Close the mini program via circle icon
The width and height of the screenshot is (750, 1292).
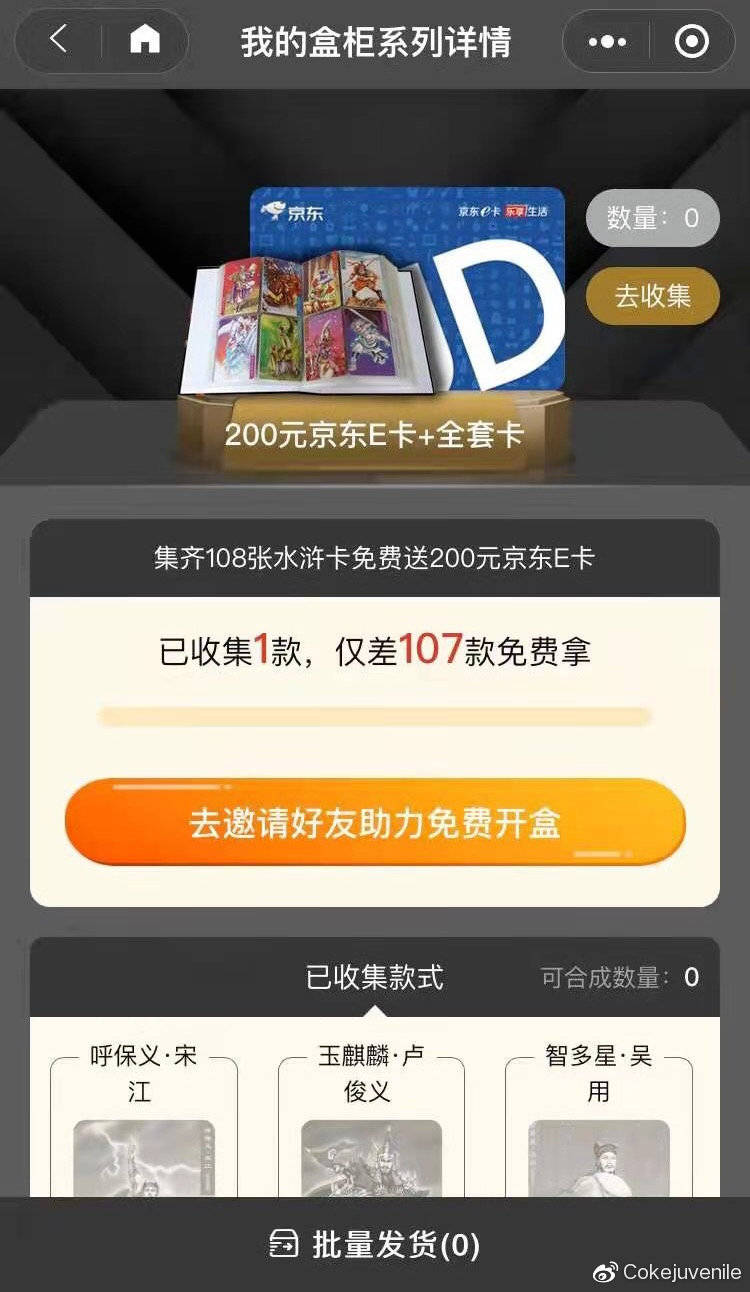(692, 42)
